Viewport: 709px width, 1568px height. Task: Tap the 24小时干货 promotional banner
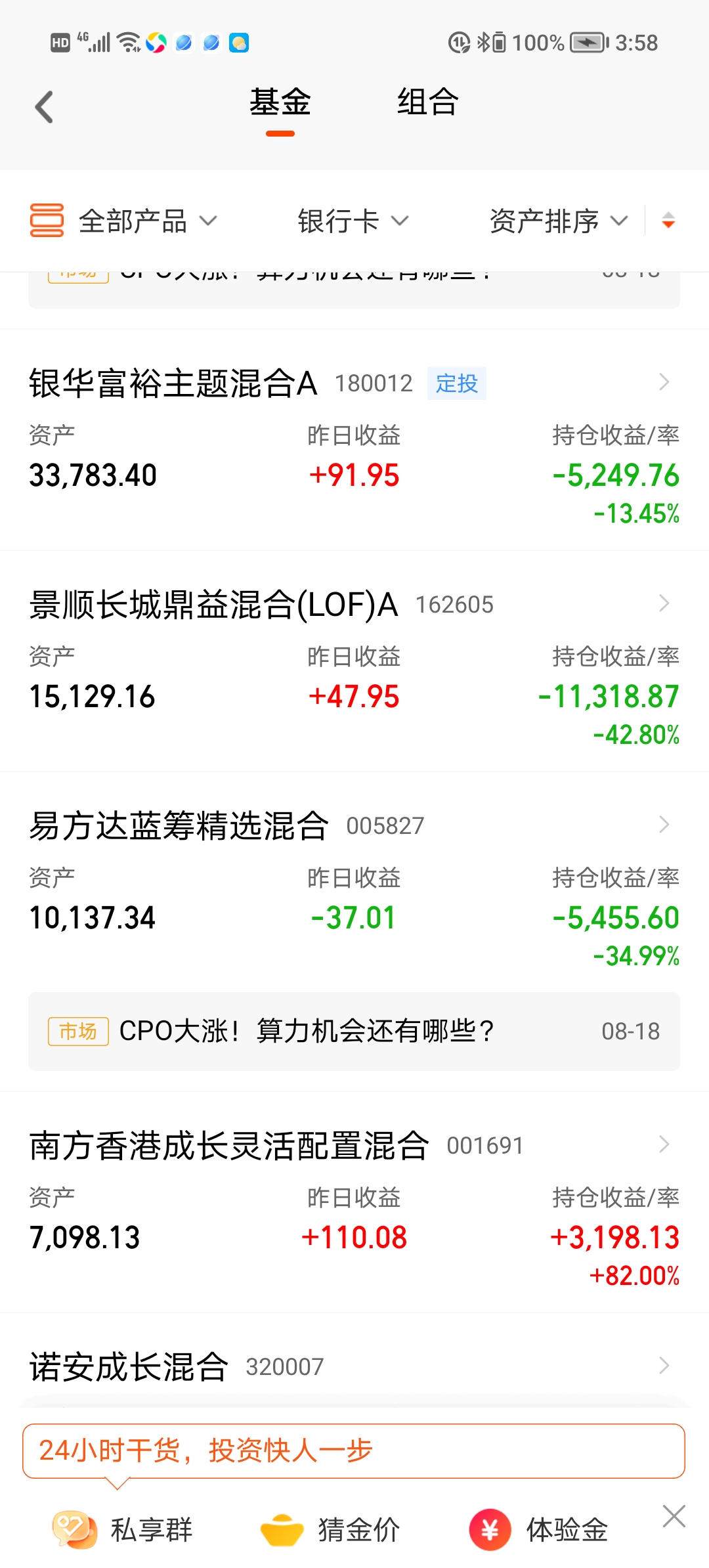coord(354,1451)
